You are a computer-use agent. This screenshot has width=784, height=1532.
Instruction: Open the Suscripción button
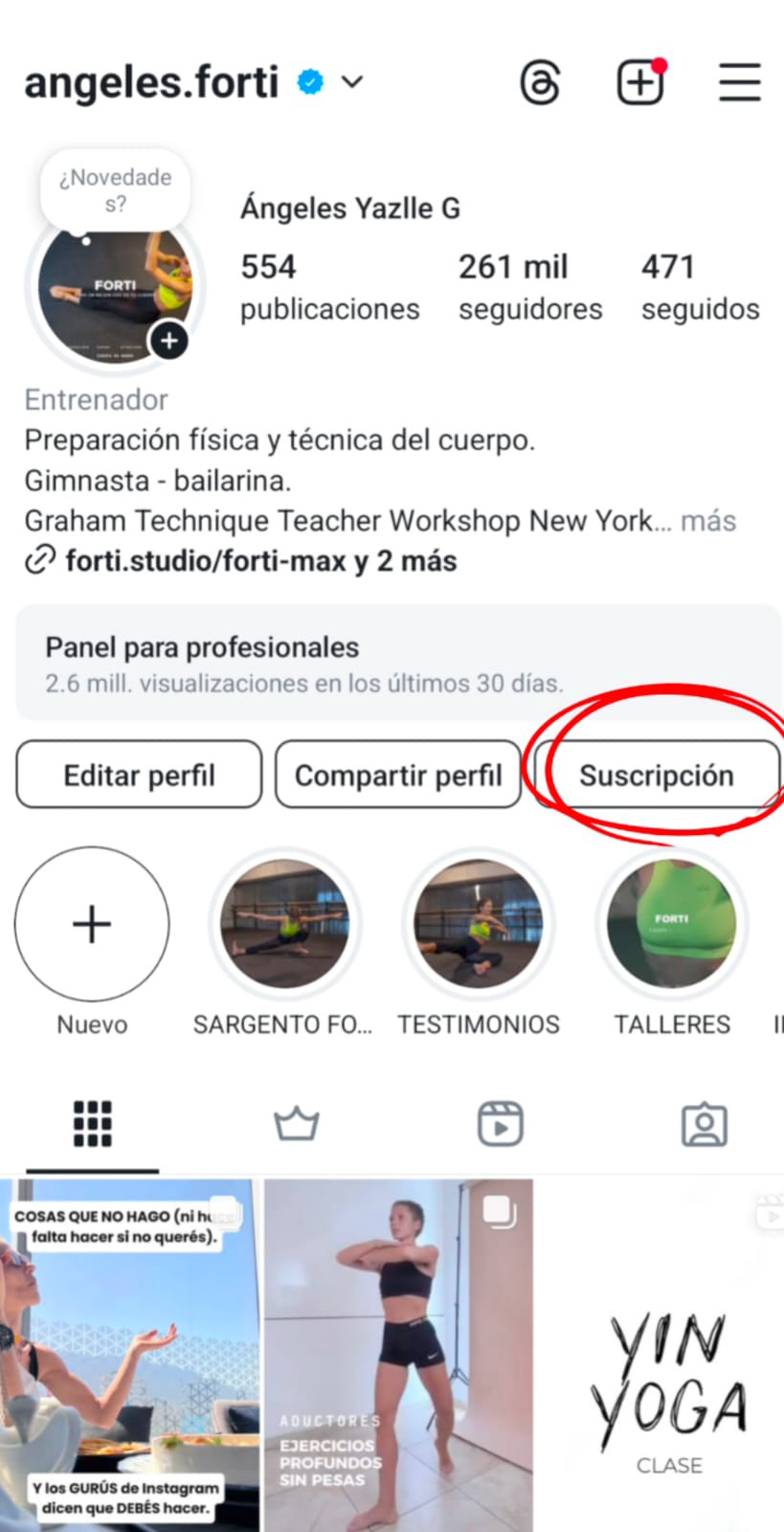tap(657, 775)
